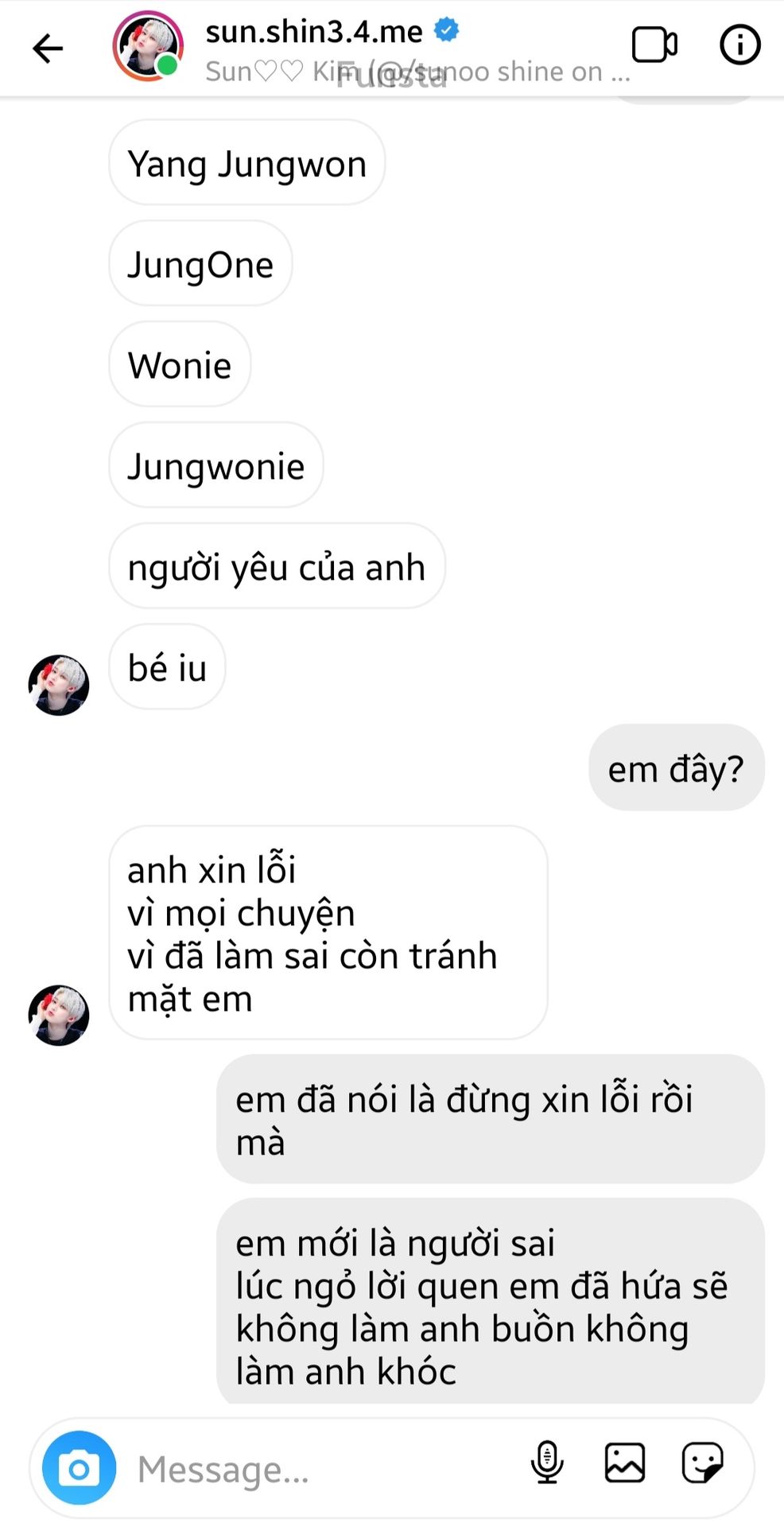Open sun.shin3.4.me profile from header
This screenshot has height=1527, width=784.
pos(314,32)
